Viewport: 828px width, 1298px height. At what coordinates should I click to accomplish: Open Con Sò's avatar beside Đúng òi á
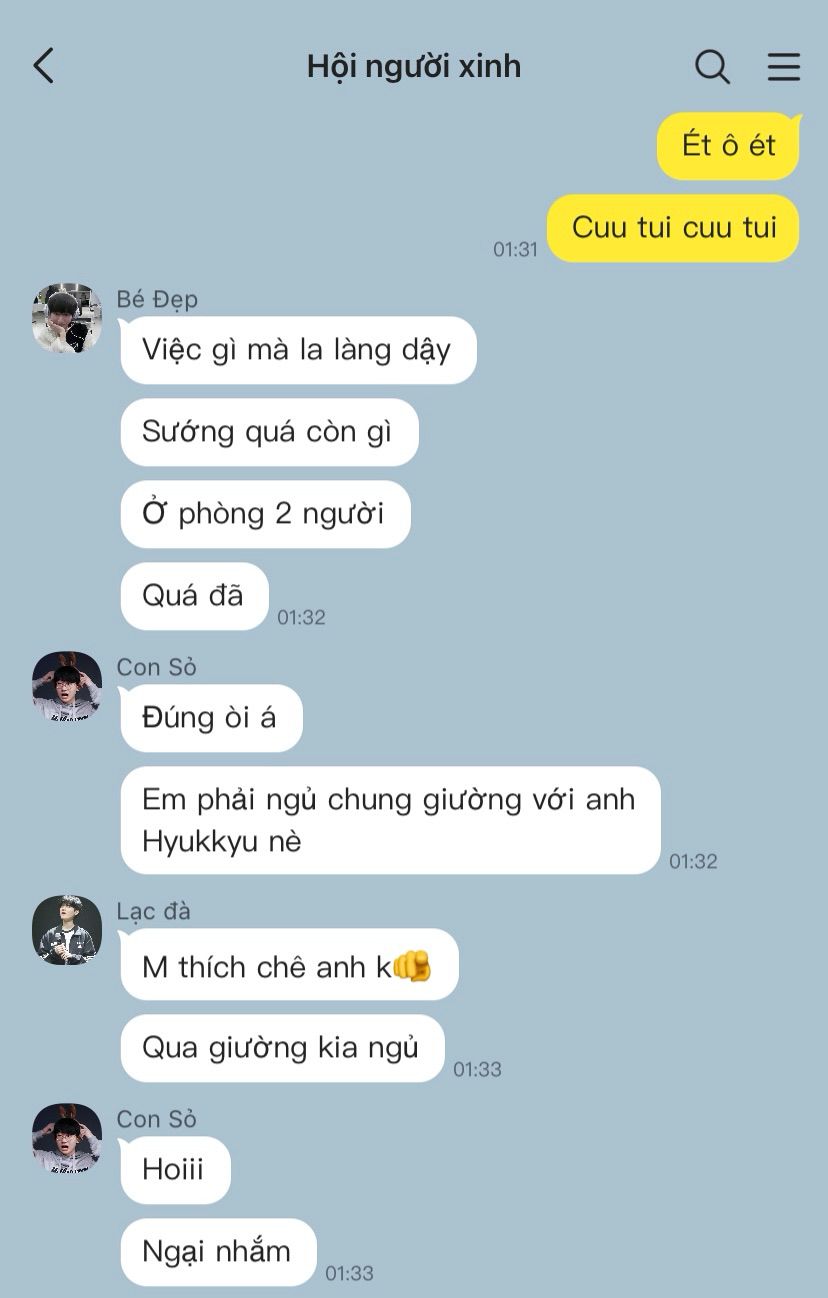tap(67, 686)
